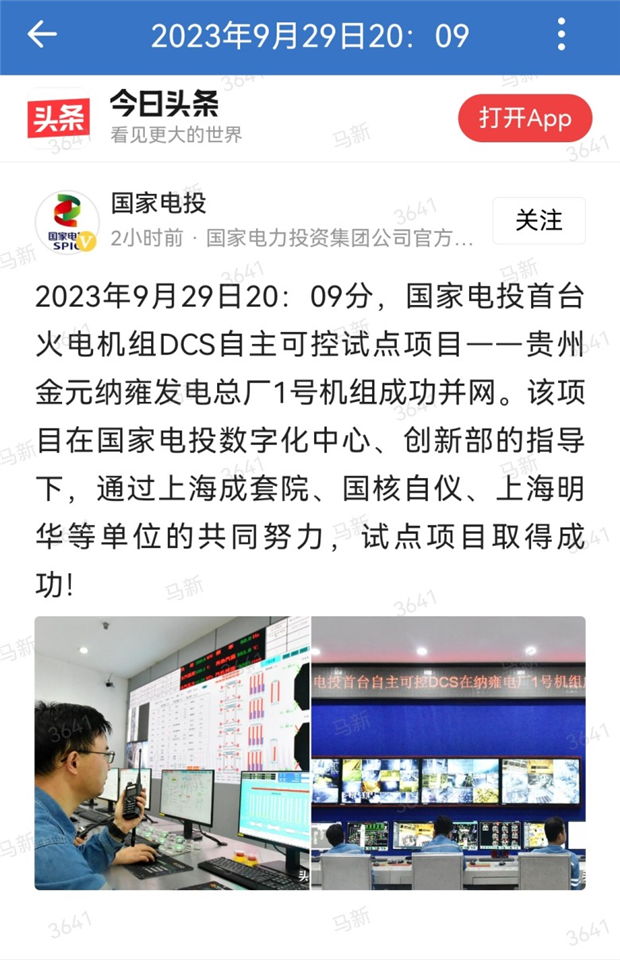
Task: Open the three-dot overflow menu
Action: (561, 35)
